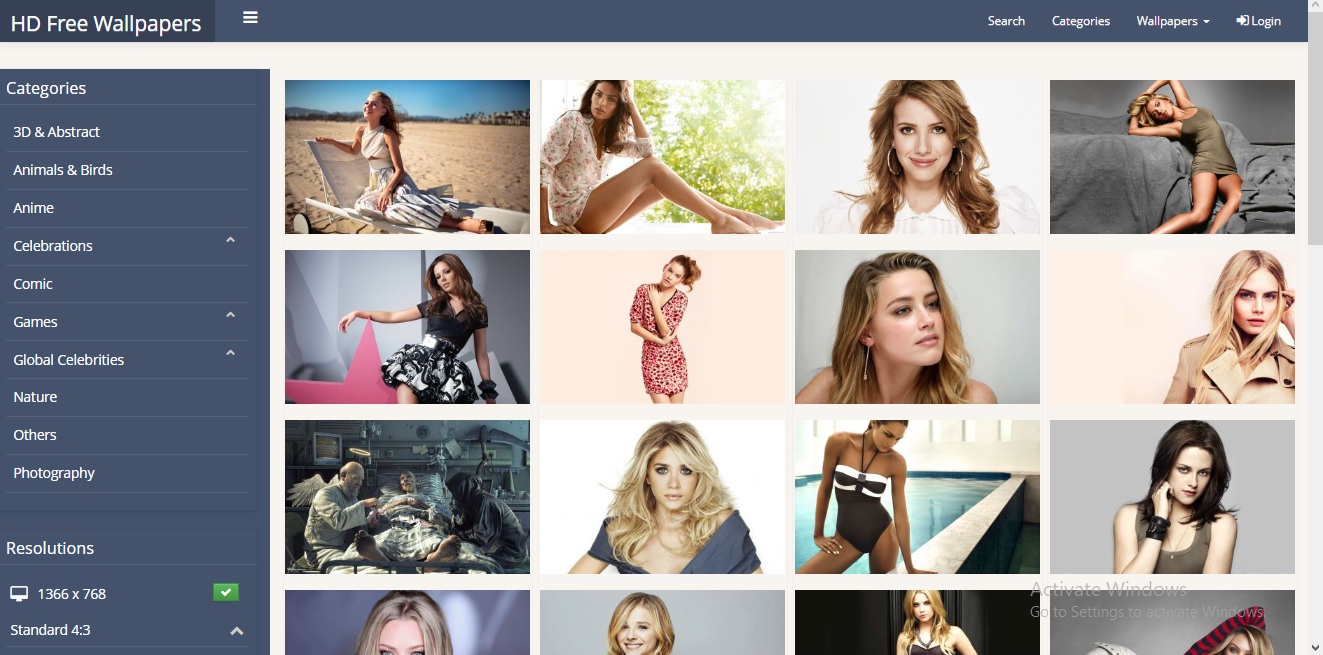
Task: Open the hospital bed artwork wallpaper
Action: pos(407,497)
